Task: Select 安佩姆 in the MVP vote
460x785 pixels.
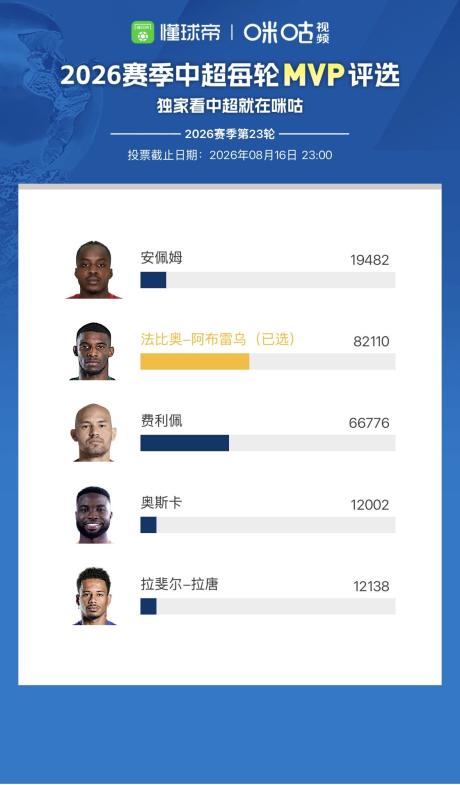Action: (230, 269)
